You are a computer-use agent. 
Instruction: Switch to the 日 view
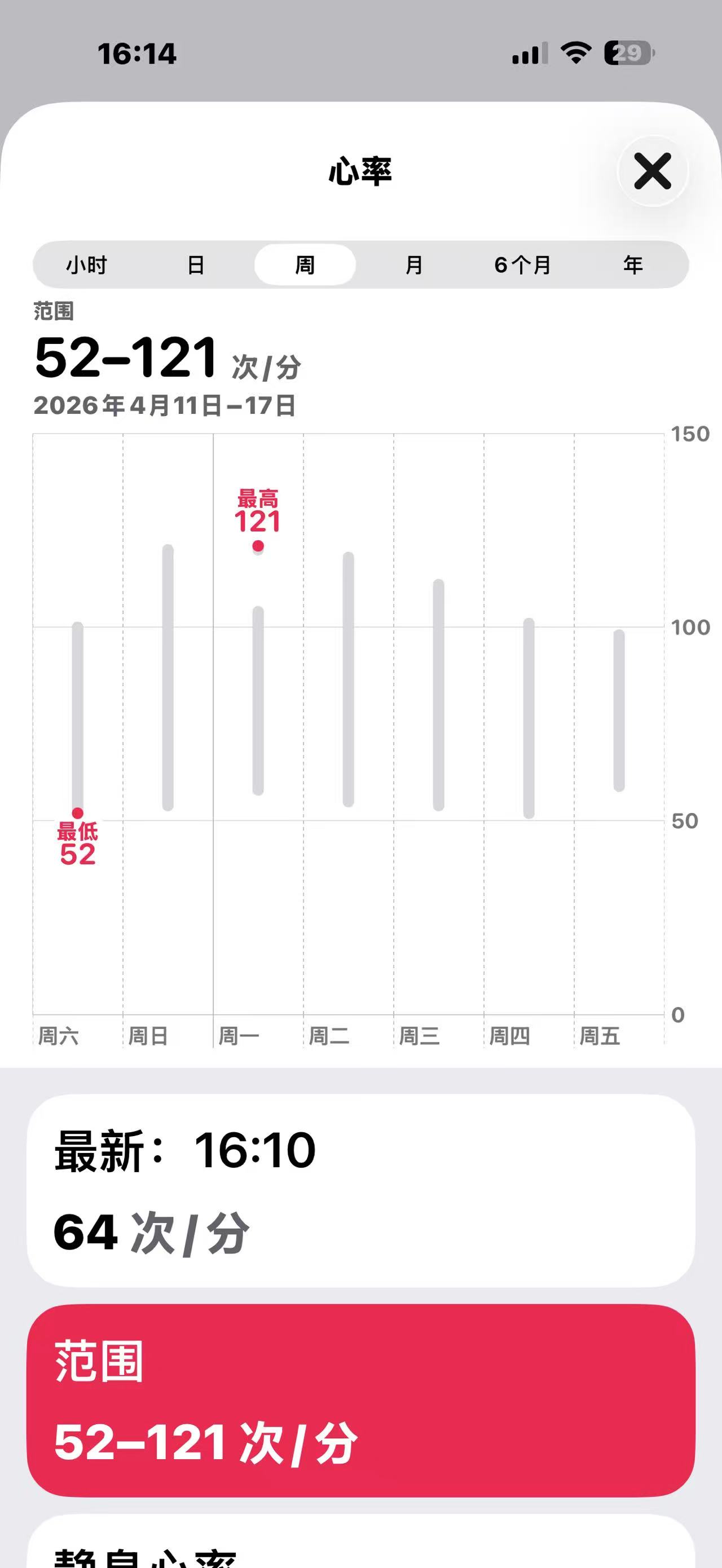pyautogui.click(x=195, y=265)
